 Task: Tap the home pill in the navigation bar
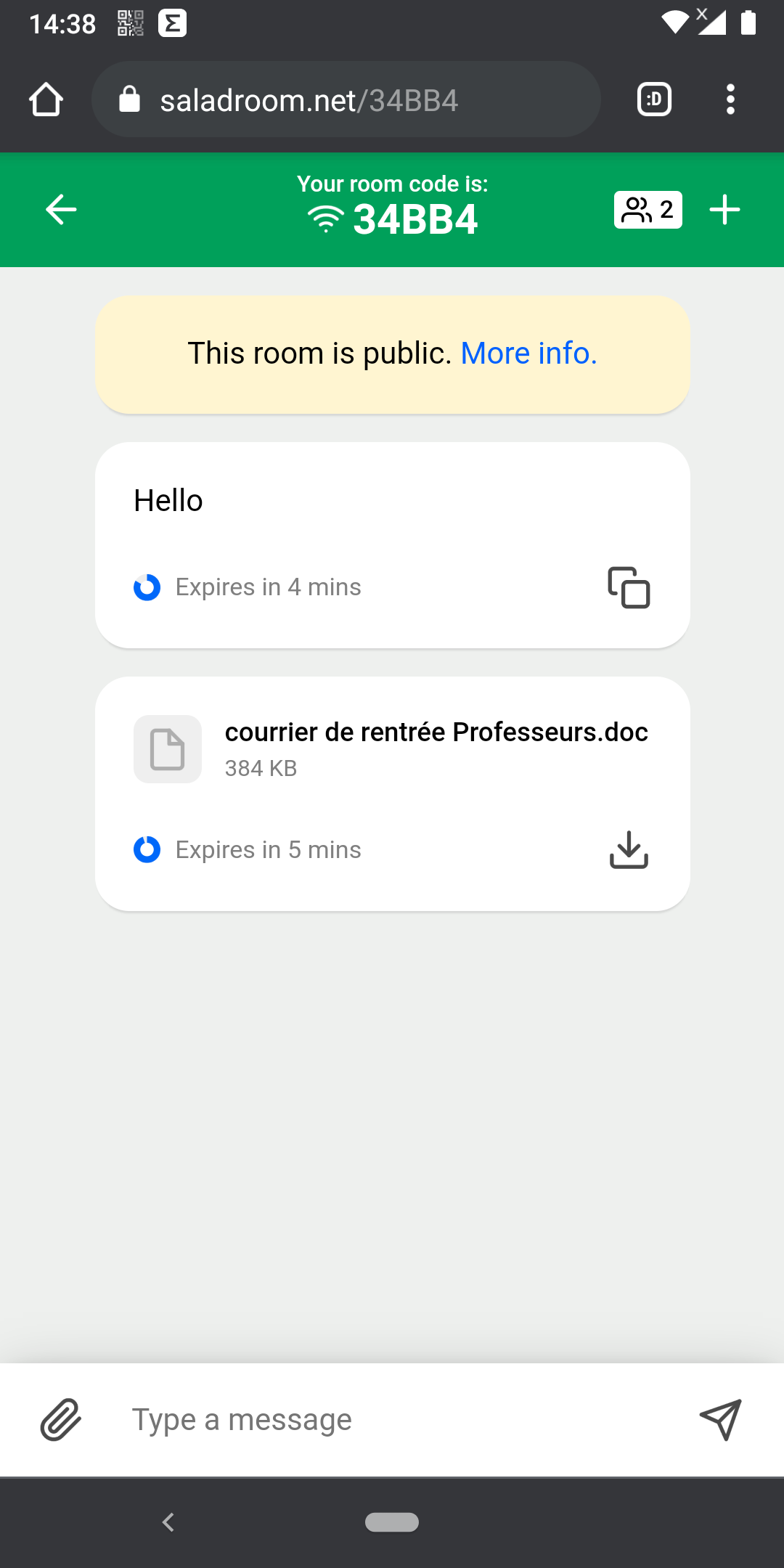pos(392,1522)
